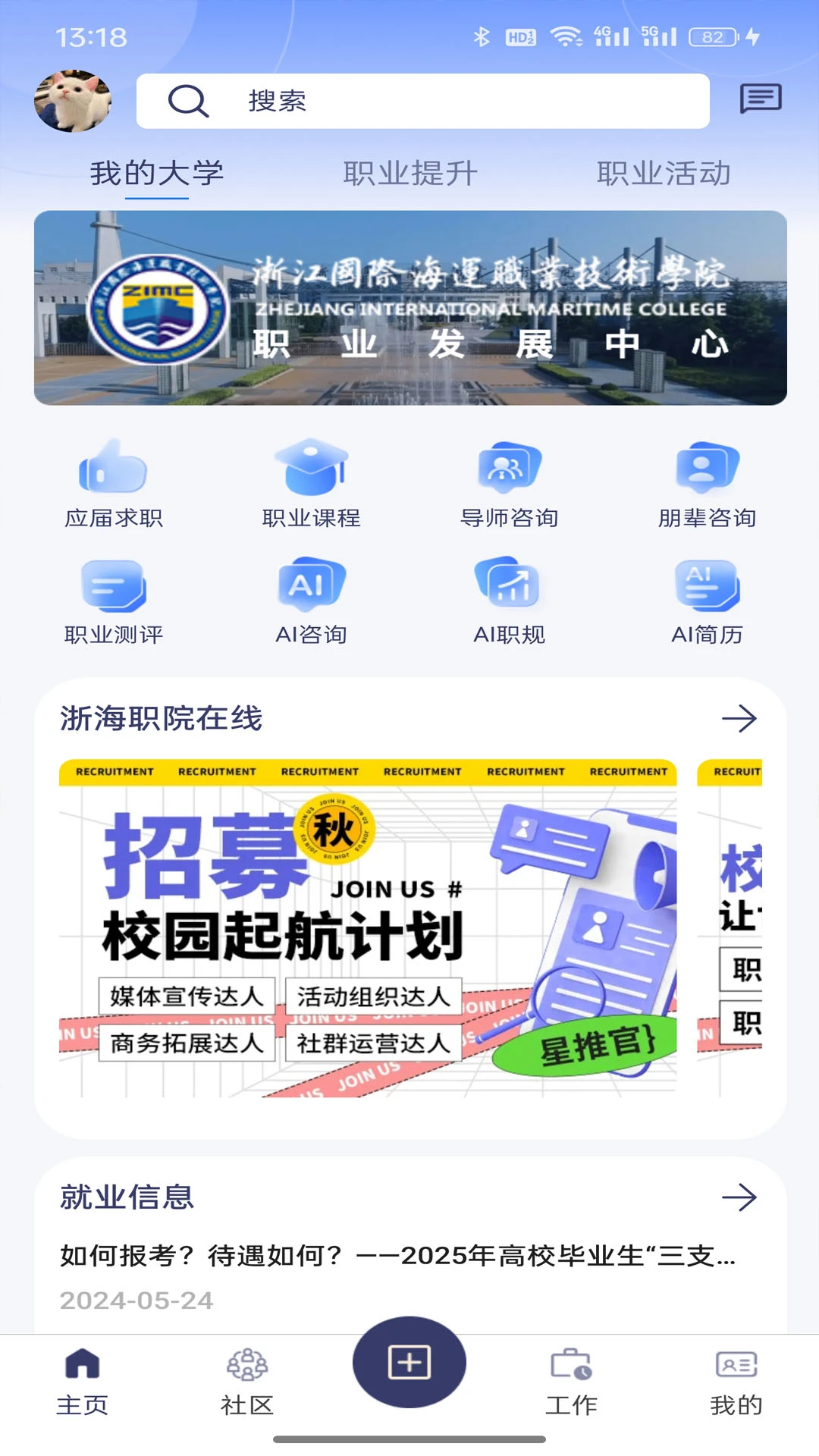This screenshot has width=819, height=1456.
Task: Open the message chat icon top right
Action: click(761, 99)
